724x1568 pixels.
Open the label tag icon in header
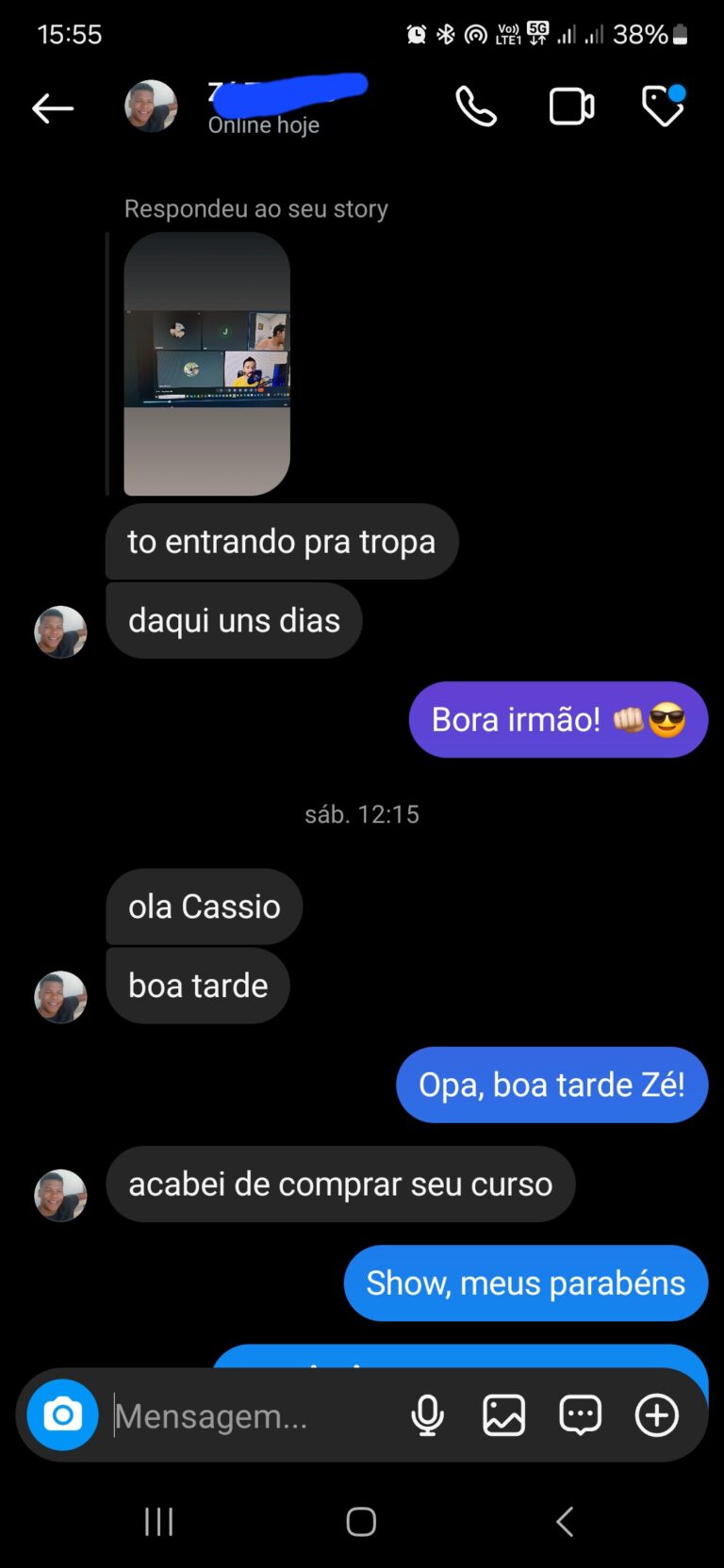(663, 106)
